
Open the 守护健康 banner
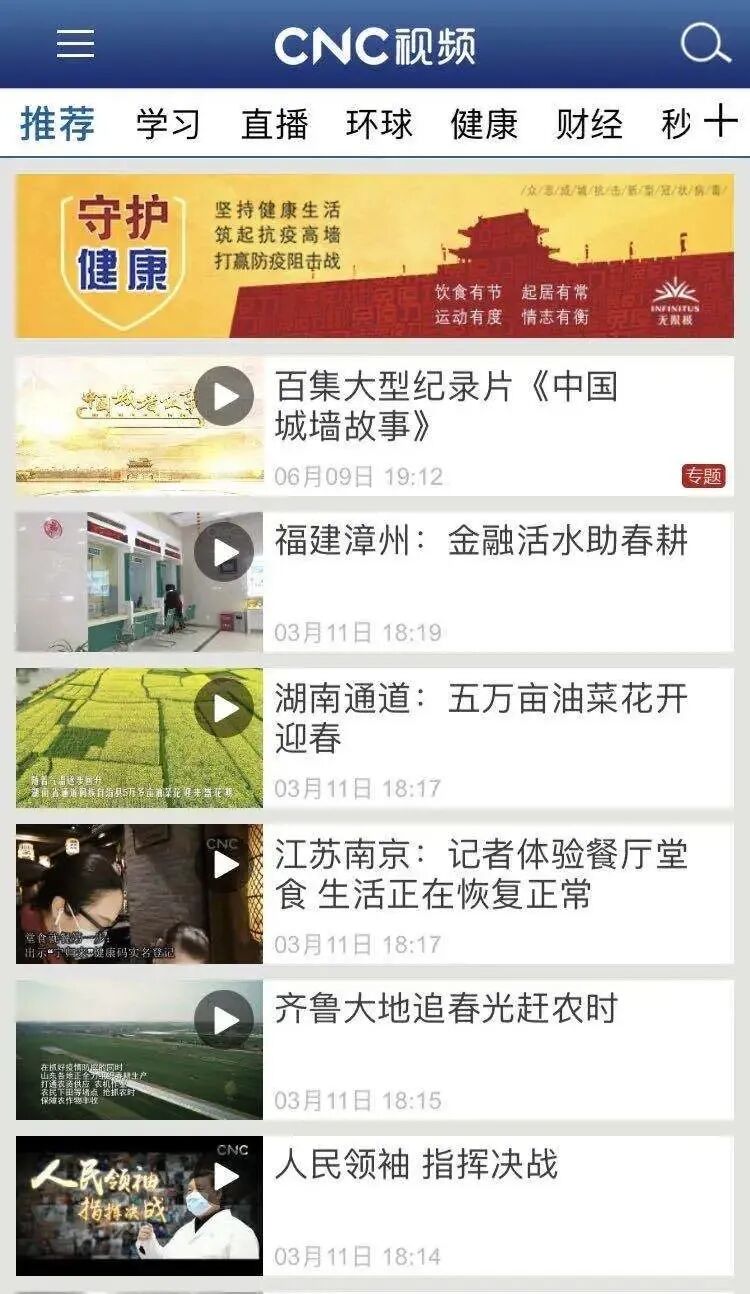(x=375, y=256)
